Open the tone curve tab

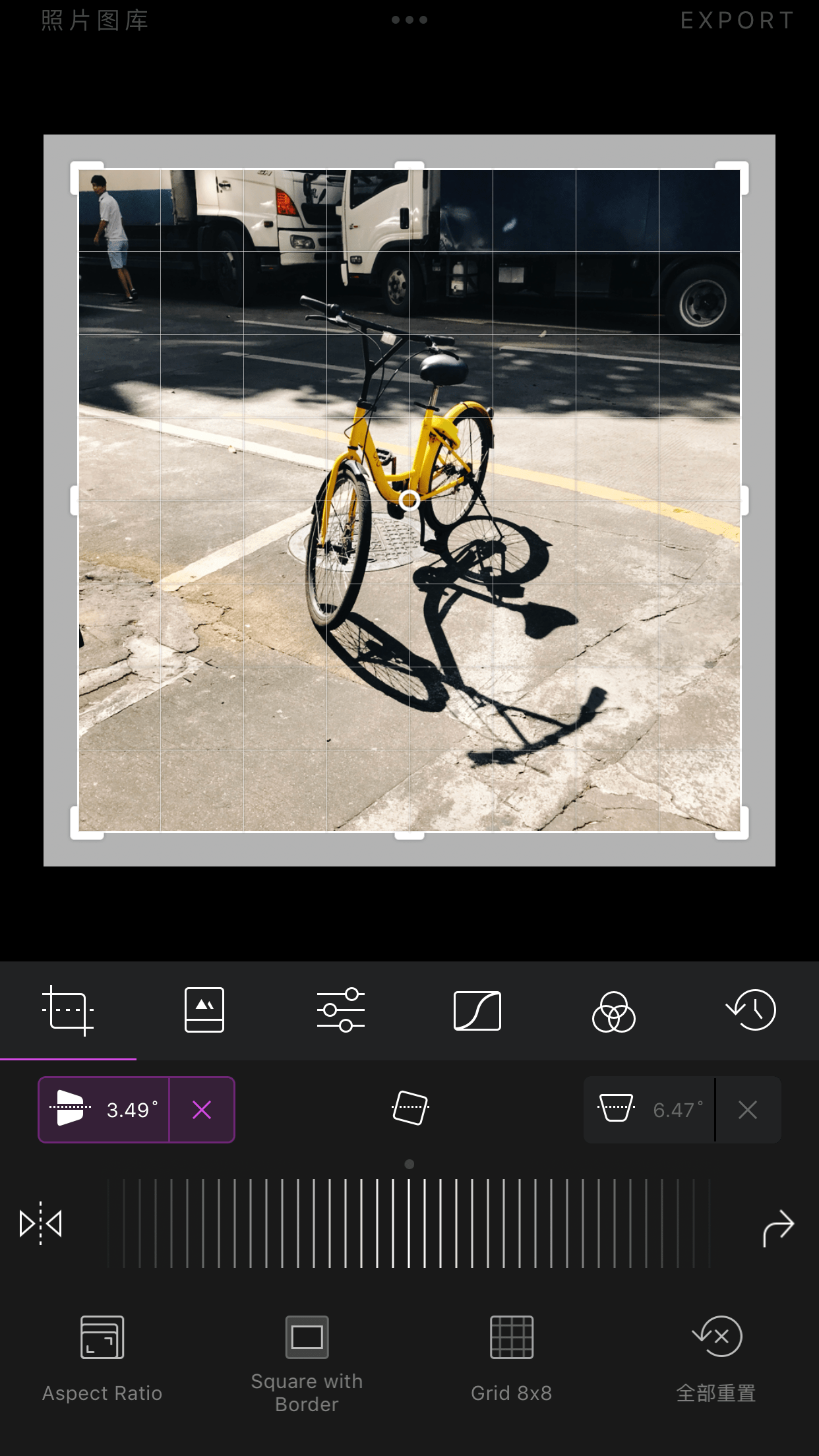pos(477,1010)
